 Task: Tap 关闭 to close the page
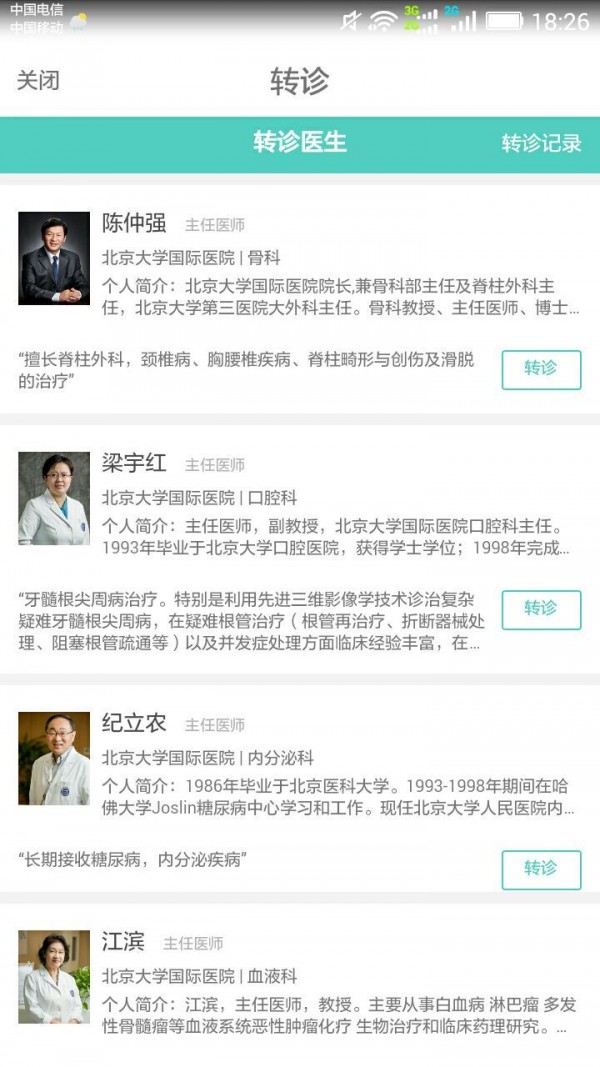(x=38, y=81)
